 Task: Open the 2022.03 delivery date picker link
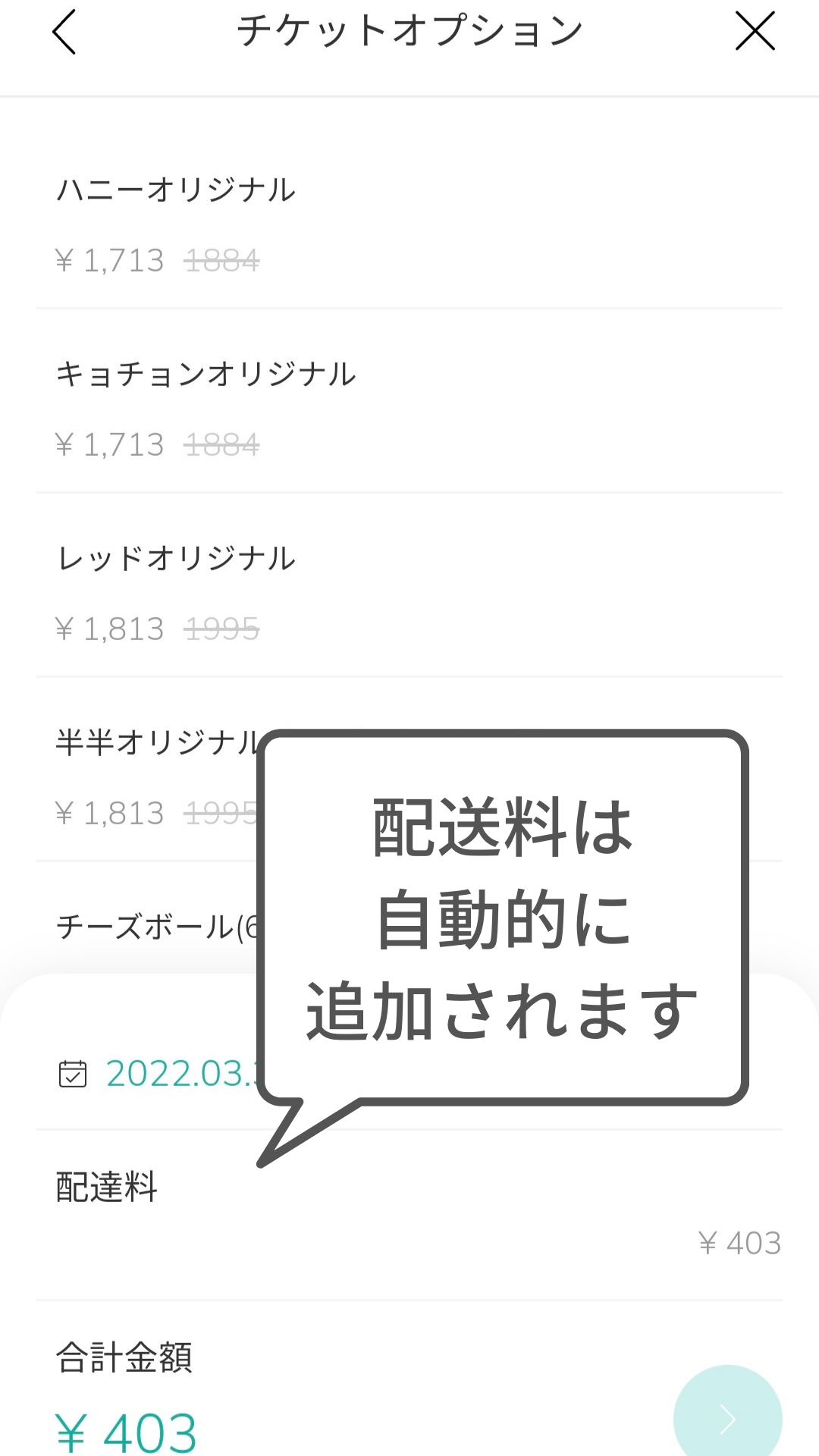(178, 1072)
